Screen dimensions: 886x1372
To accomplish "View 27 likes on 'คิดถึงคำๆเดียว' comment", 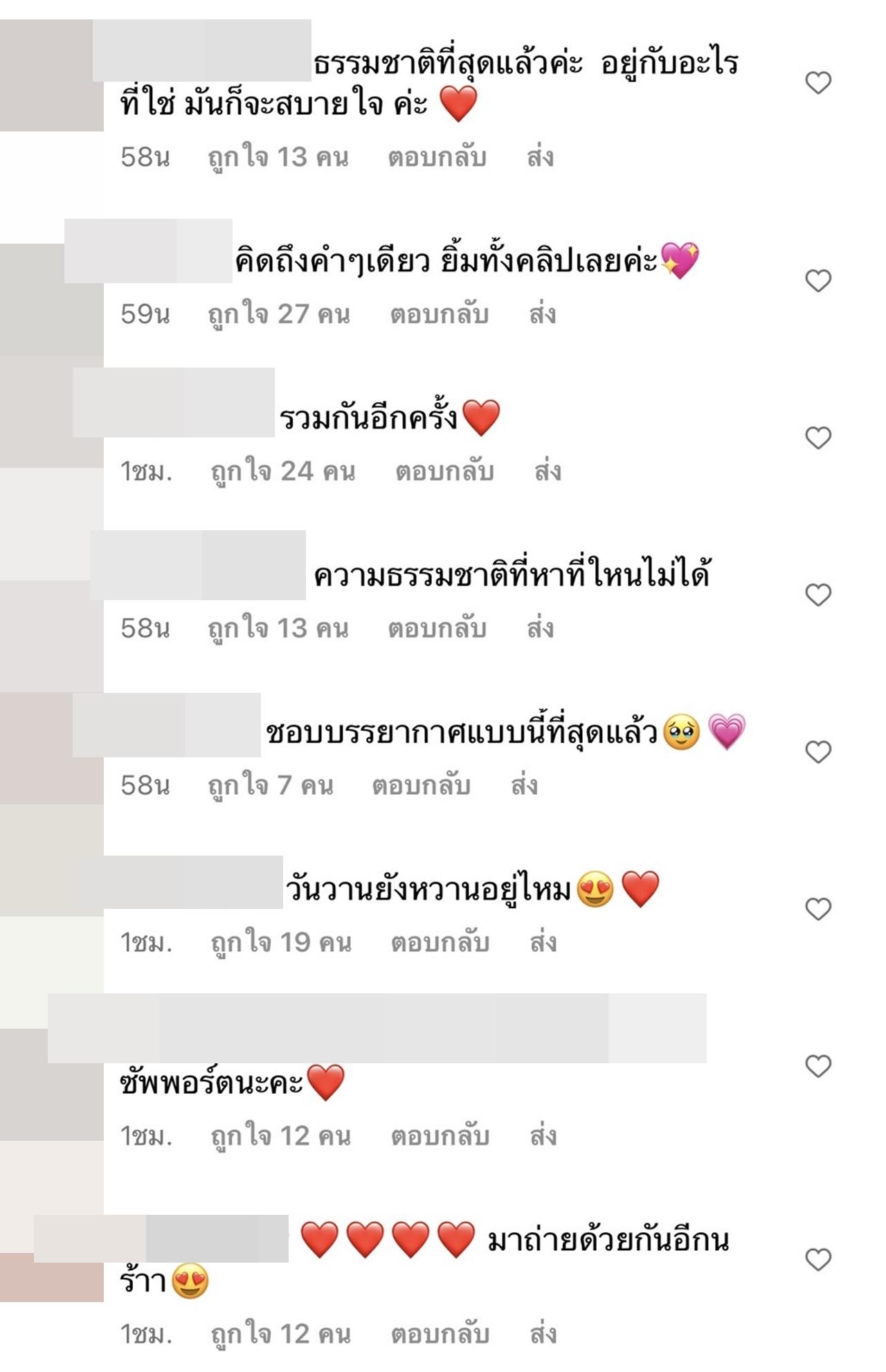I will 279,315.
